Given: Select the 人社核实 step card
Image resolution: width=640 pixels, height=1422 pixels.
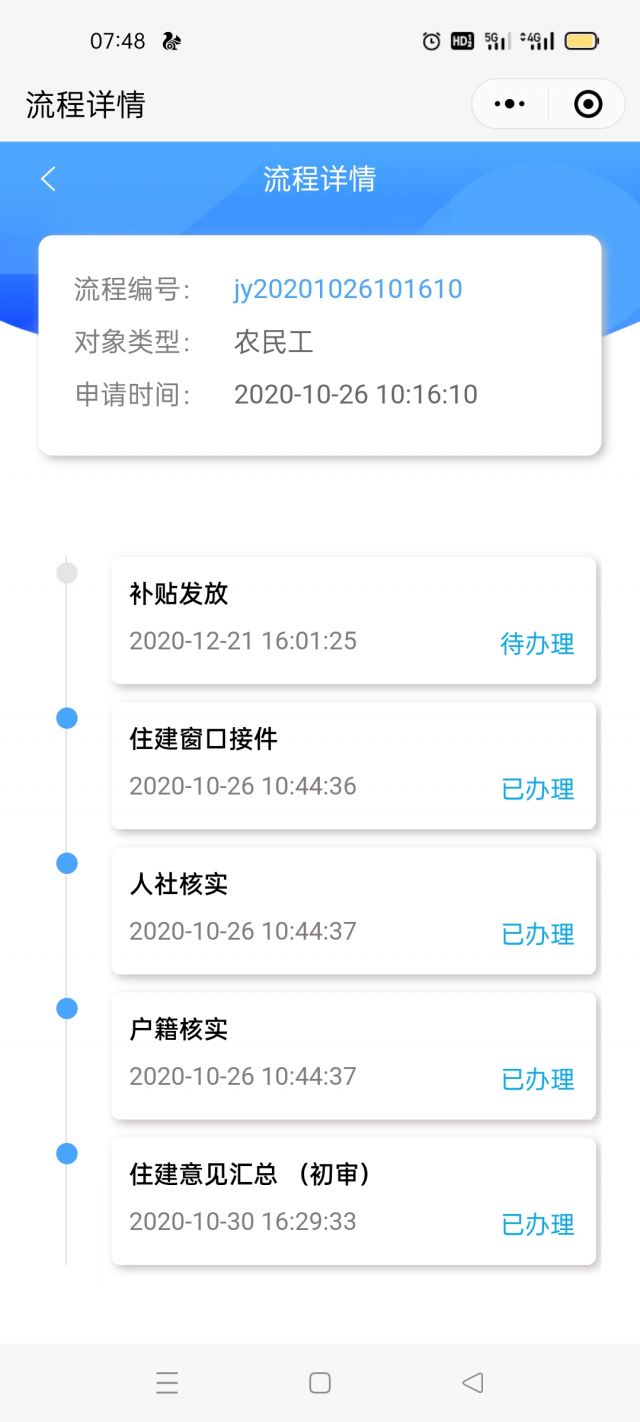Looking at the screenshot, I should point(353,910).
